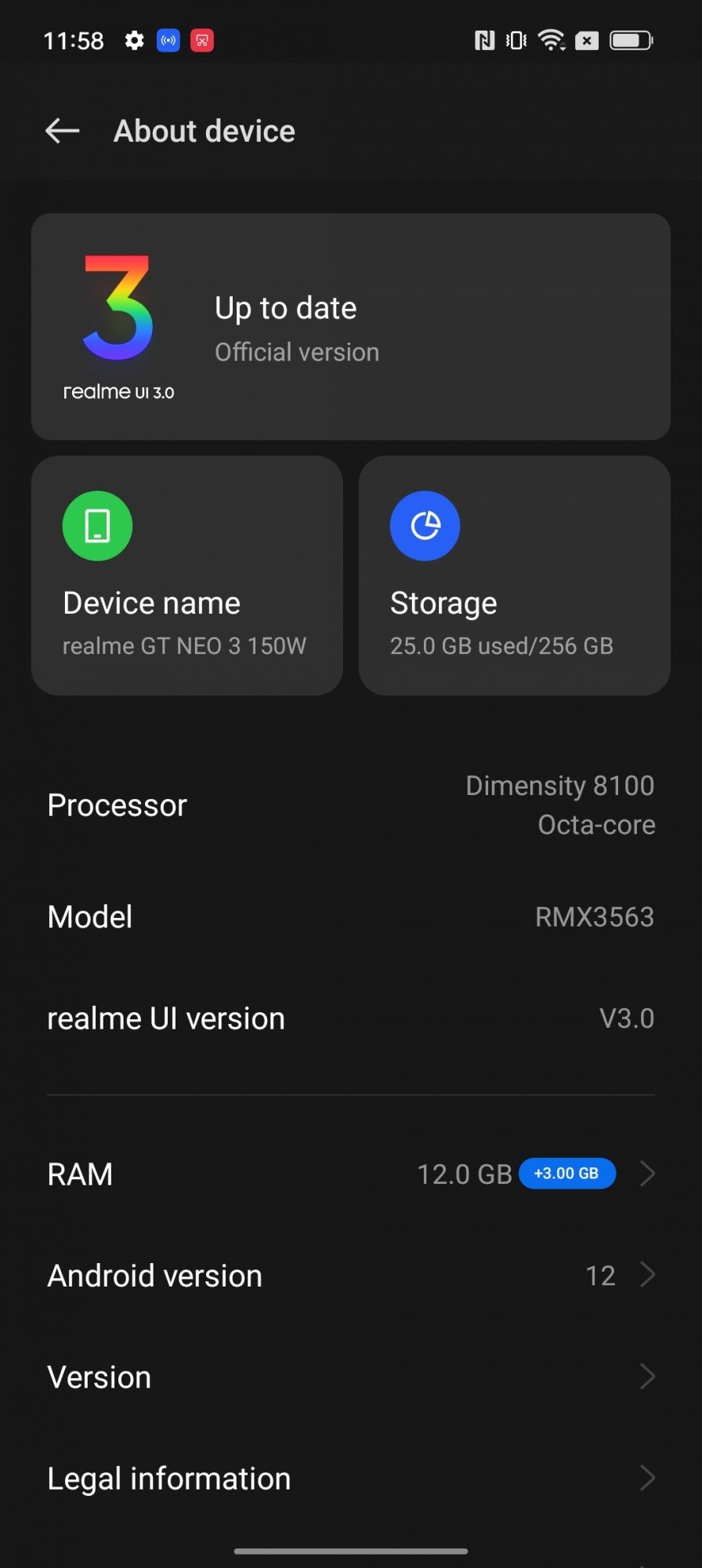Viewport: 702px width, 1568px height.
Task: Open the Version details row
Action: [x=350, y=1377]
